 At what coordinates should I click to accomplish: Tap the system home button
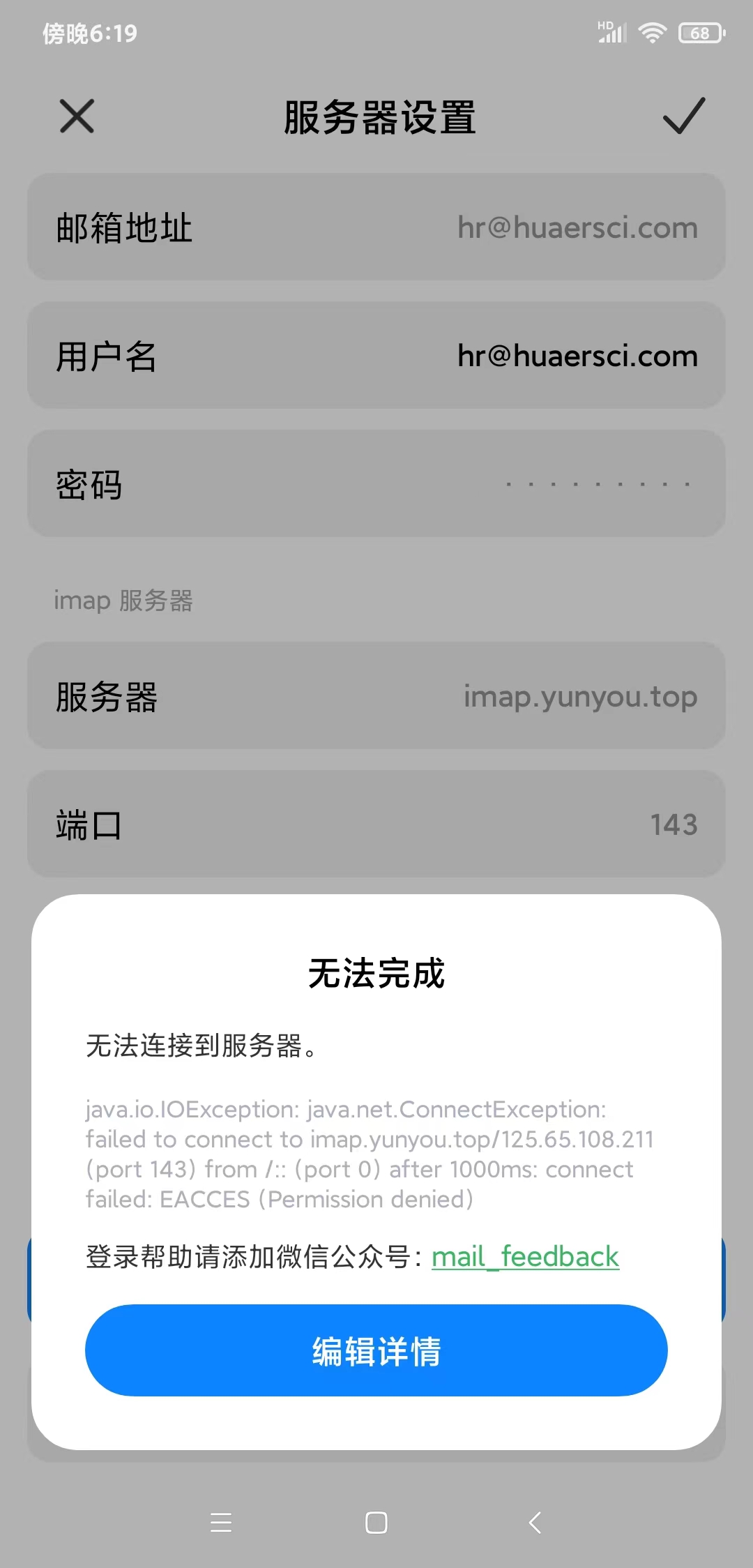[376, 1522]
